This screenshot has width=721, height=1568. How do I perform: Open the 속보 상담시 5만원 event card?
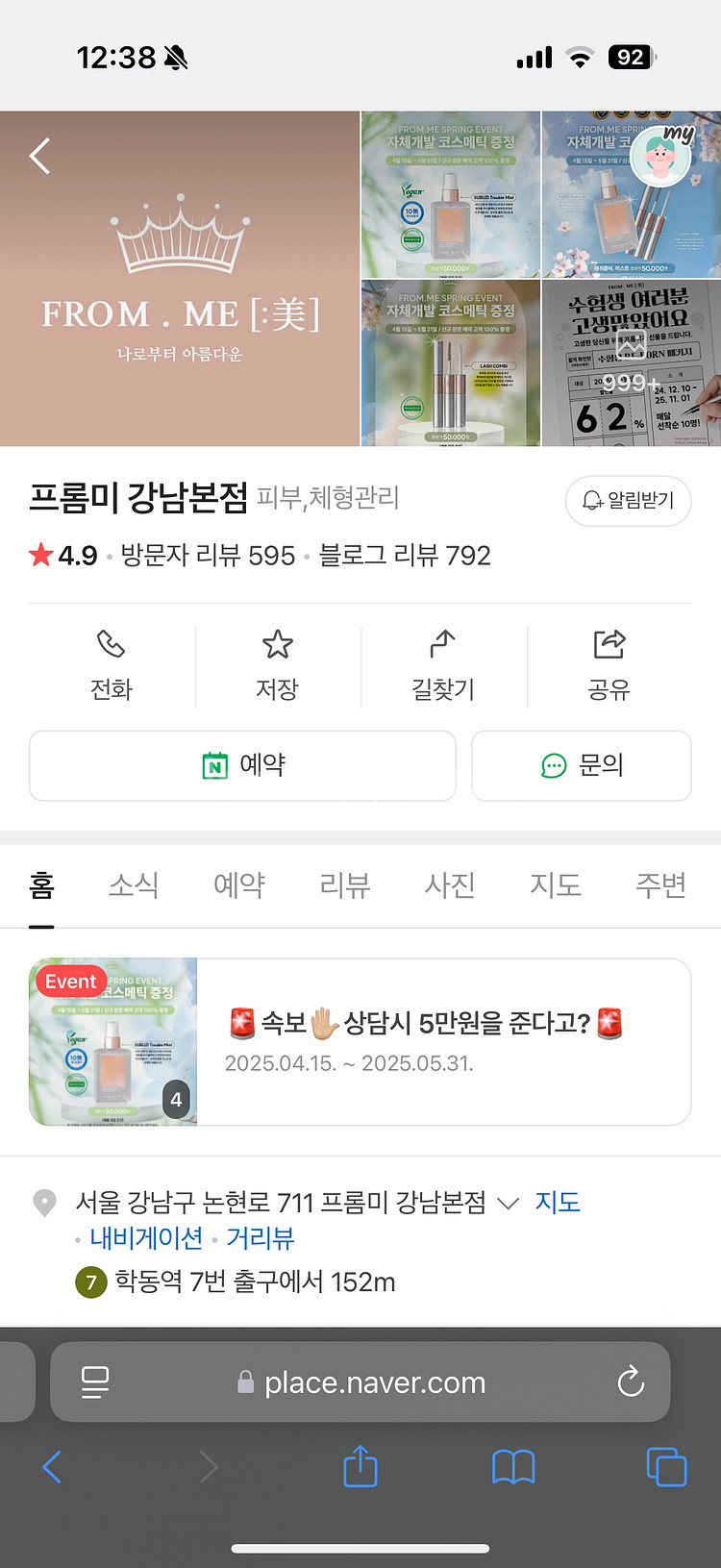coord(360,1042)
